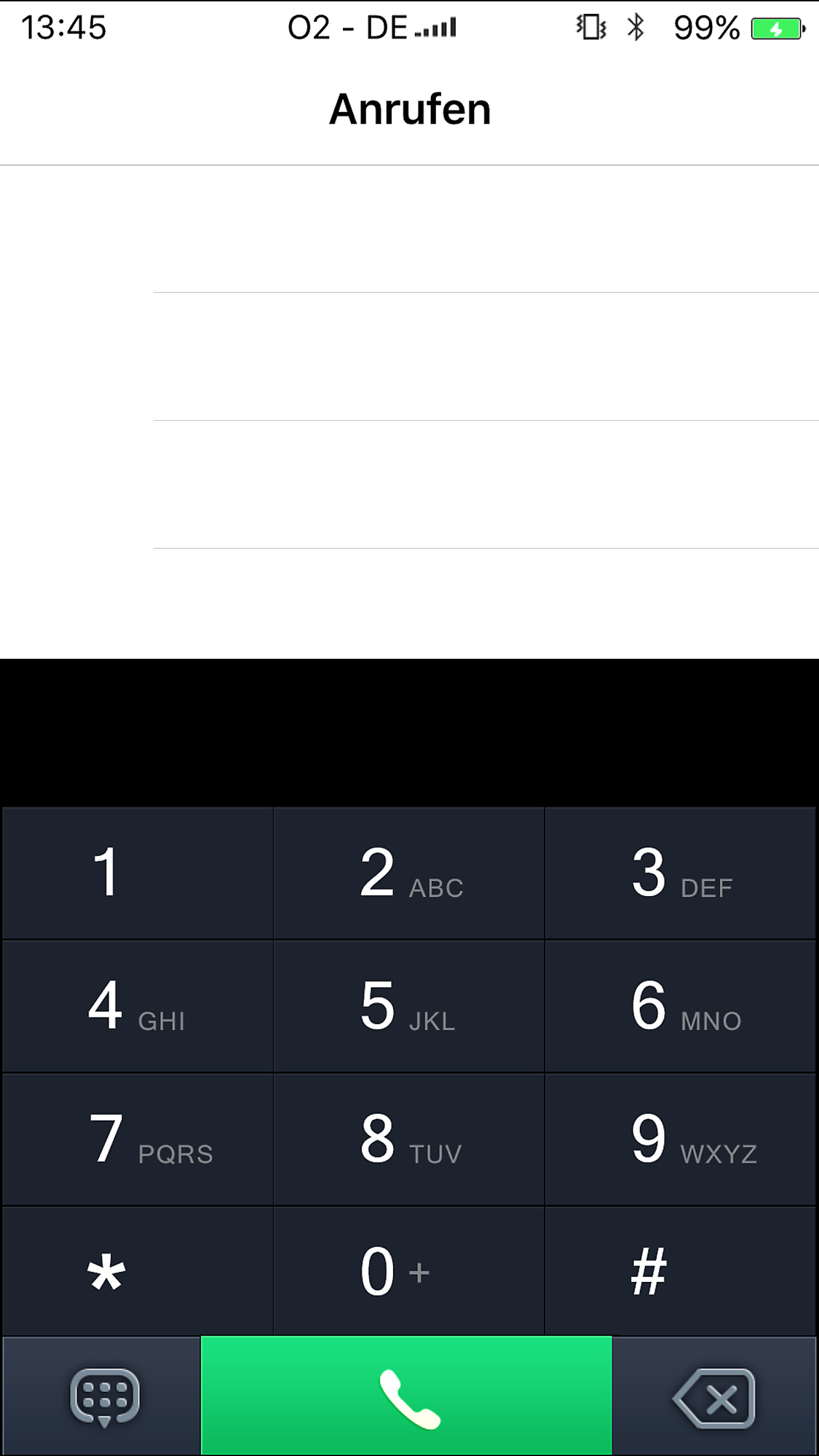Dial 7 PQRS on the keypad
The image size is (819, 1456).
[138, 1139]
